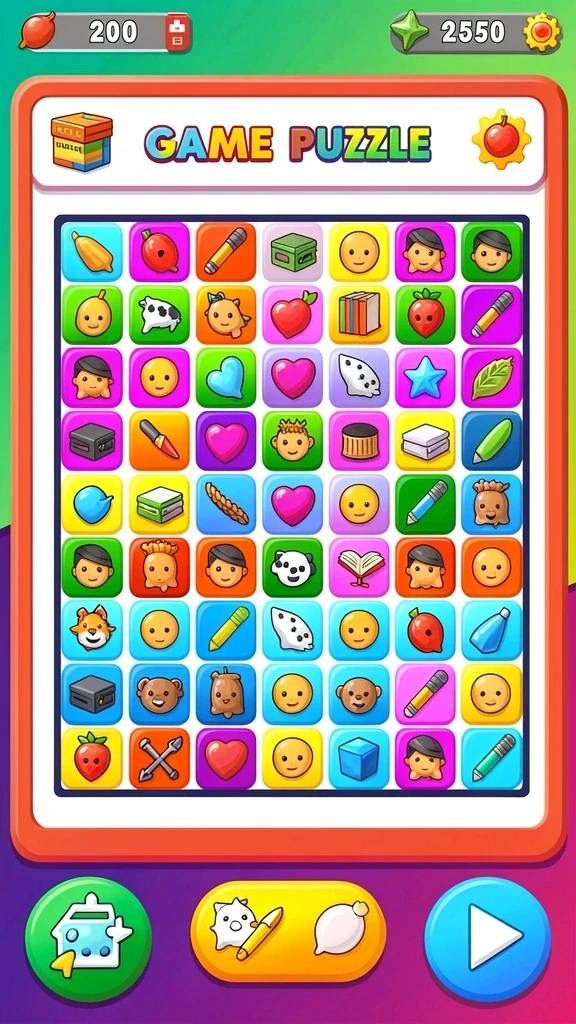576x1024 pixels.
Task: Tap the red icon beside the 200 counter
Action: (x=177, y=32)
